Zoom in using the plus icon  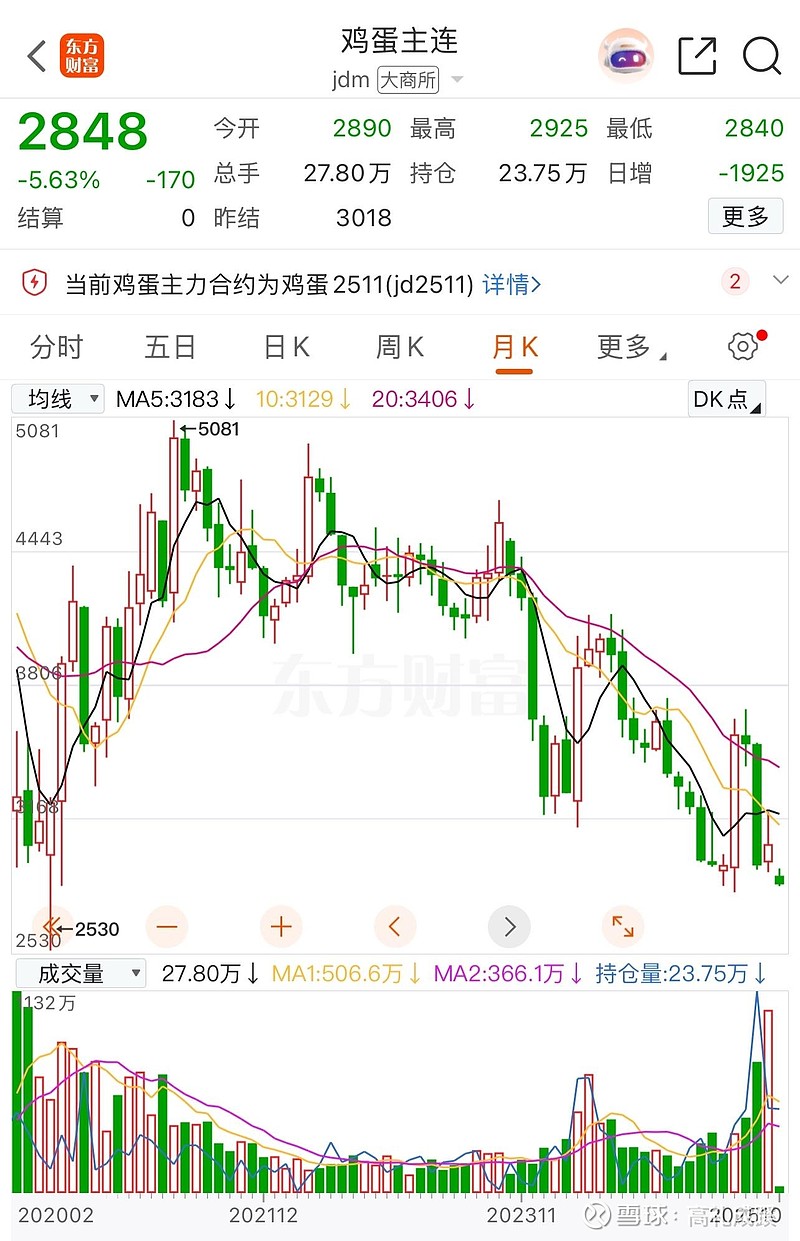click(281, 927)
